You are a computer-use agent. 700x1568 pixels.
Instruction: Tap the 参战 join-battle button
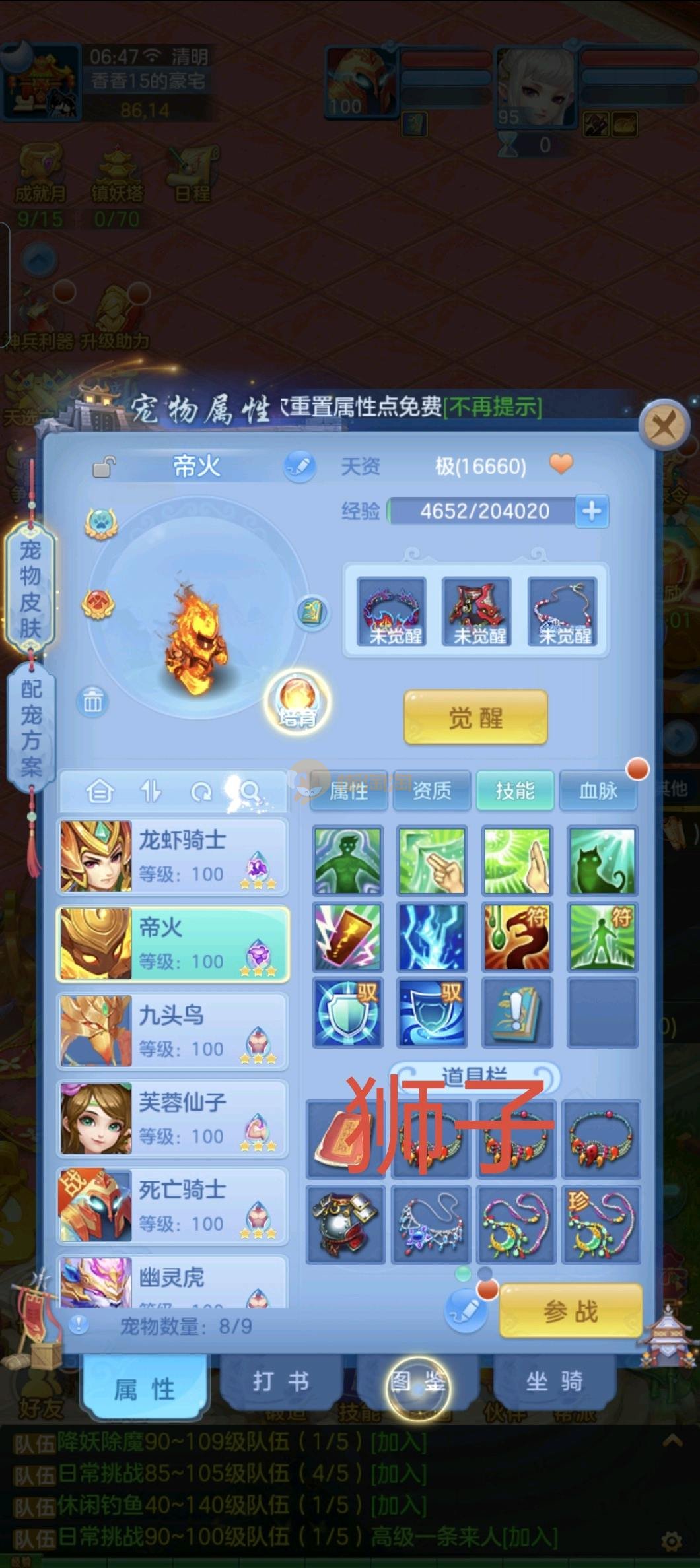click(571, 1311)
